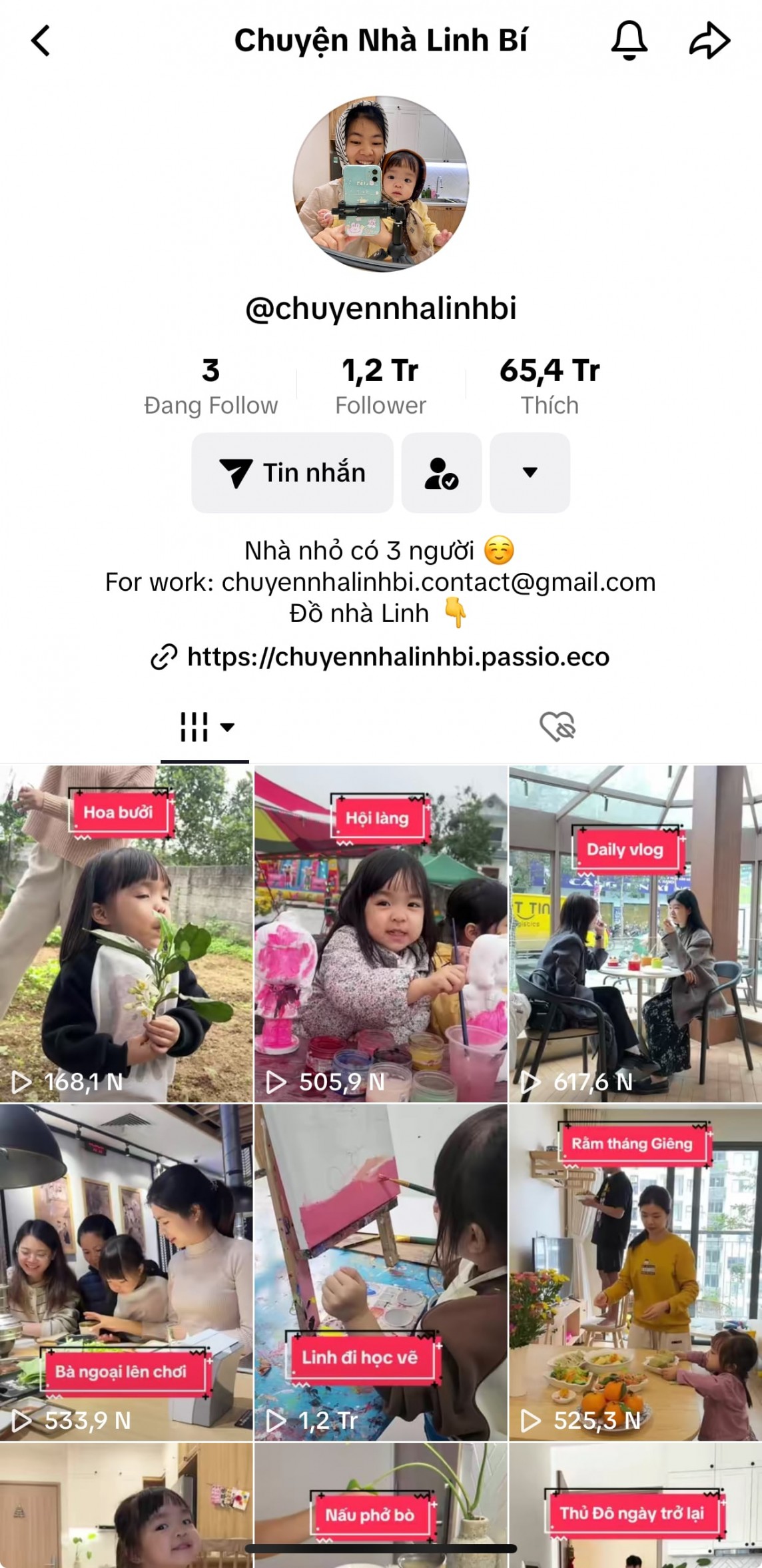Go back using the top-left arrow

41,41
